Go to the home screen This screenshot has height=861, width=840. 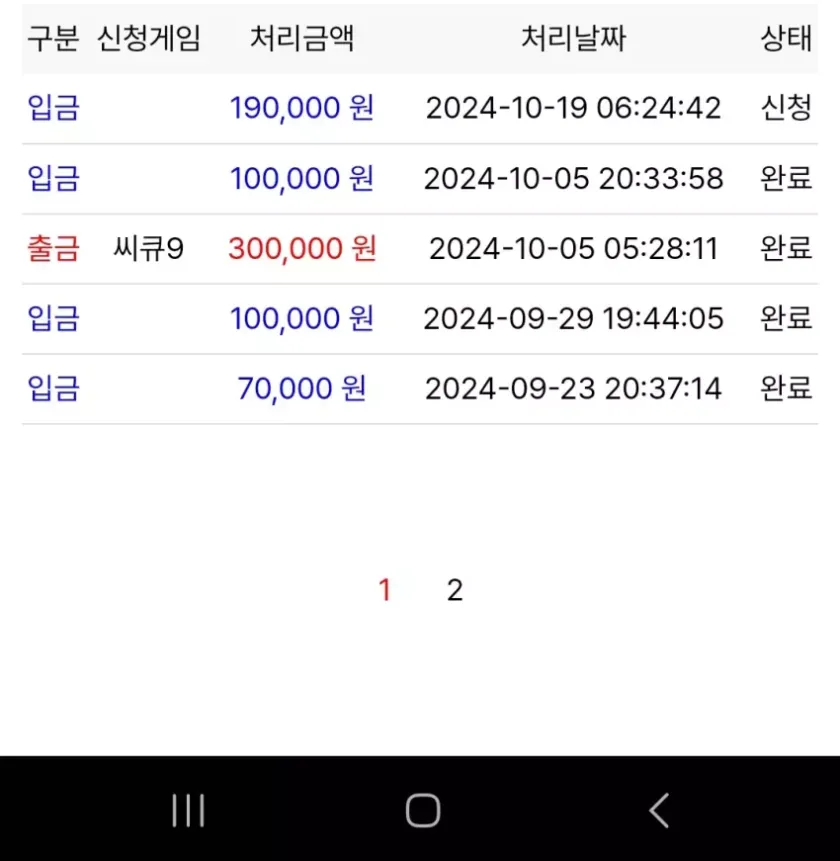[x=422, y=810]
